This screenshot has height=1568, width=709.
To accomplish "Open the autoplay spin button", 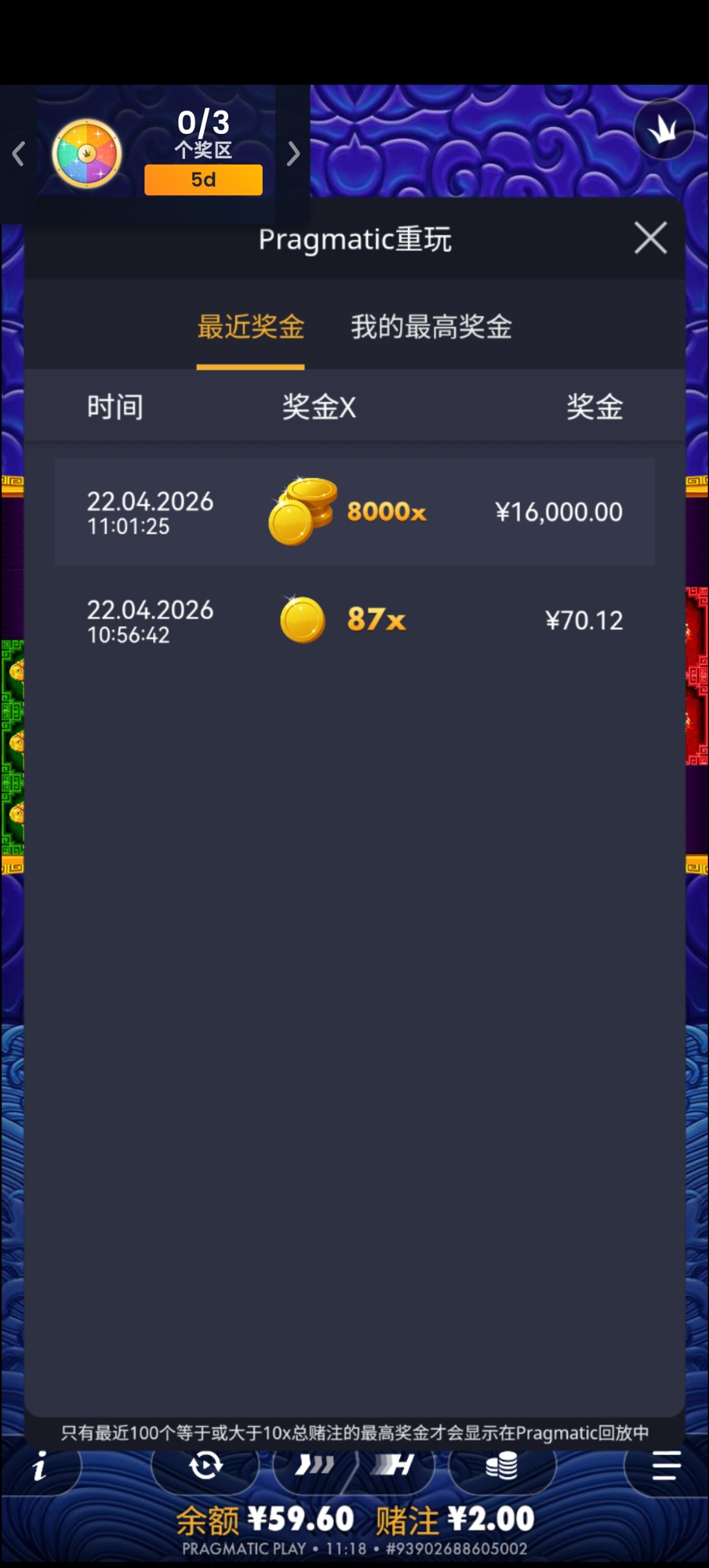I will tap(205, 1465).
